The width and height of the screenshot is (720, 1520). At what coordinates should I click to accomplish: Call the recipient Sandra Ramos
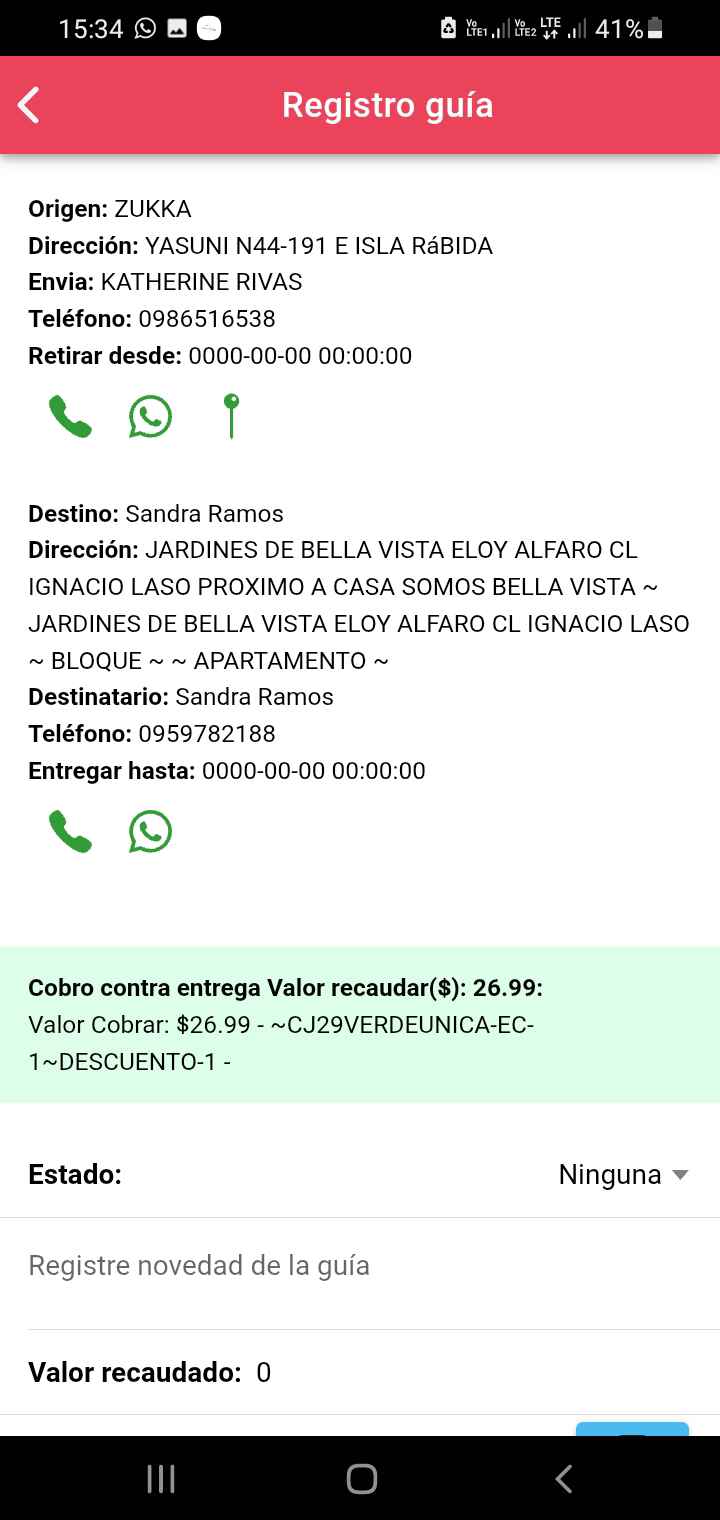click(70, 832)
